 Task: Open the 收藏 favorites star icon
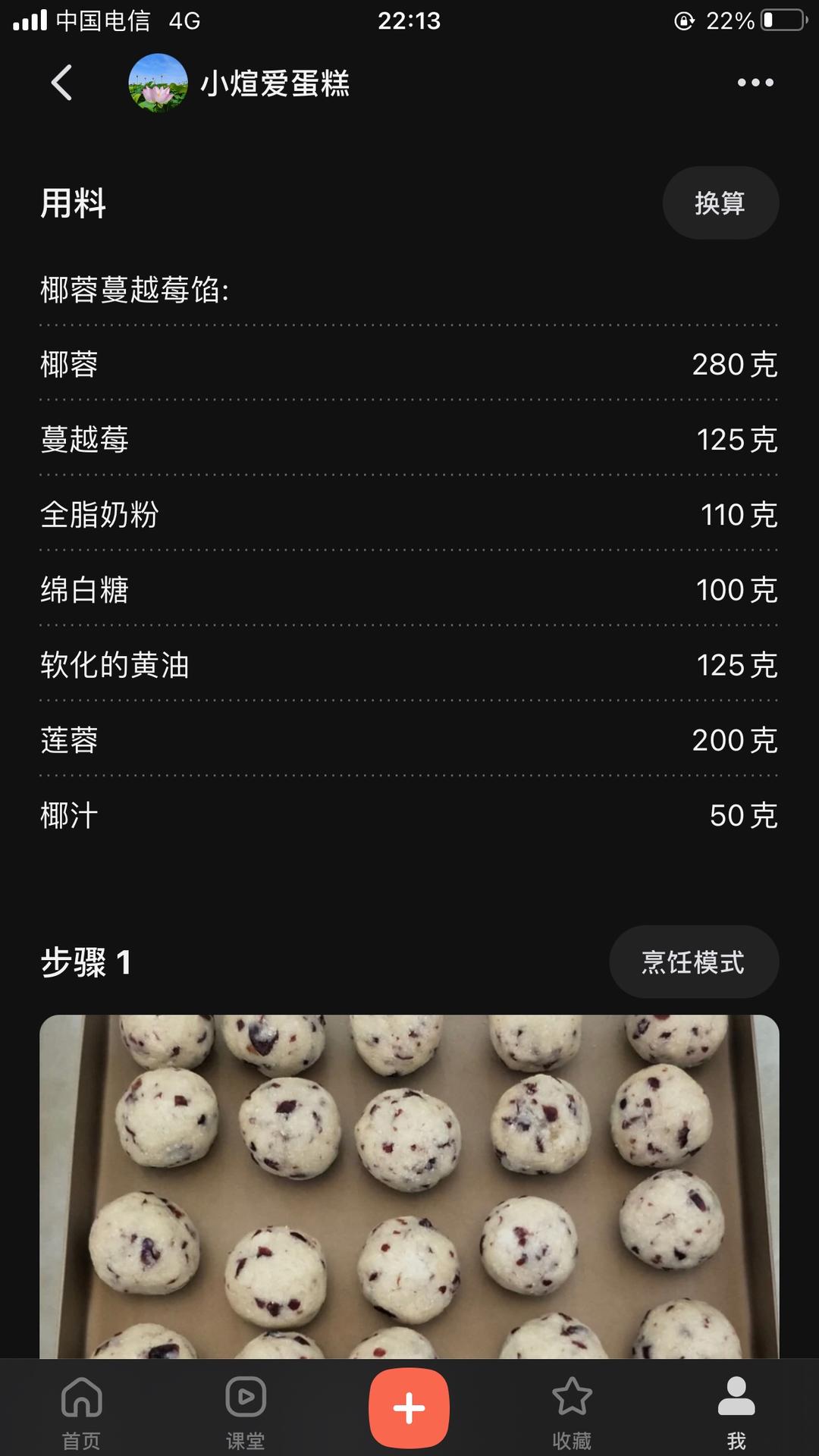point(573,1407)
